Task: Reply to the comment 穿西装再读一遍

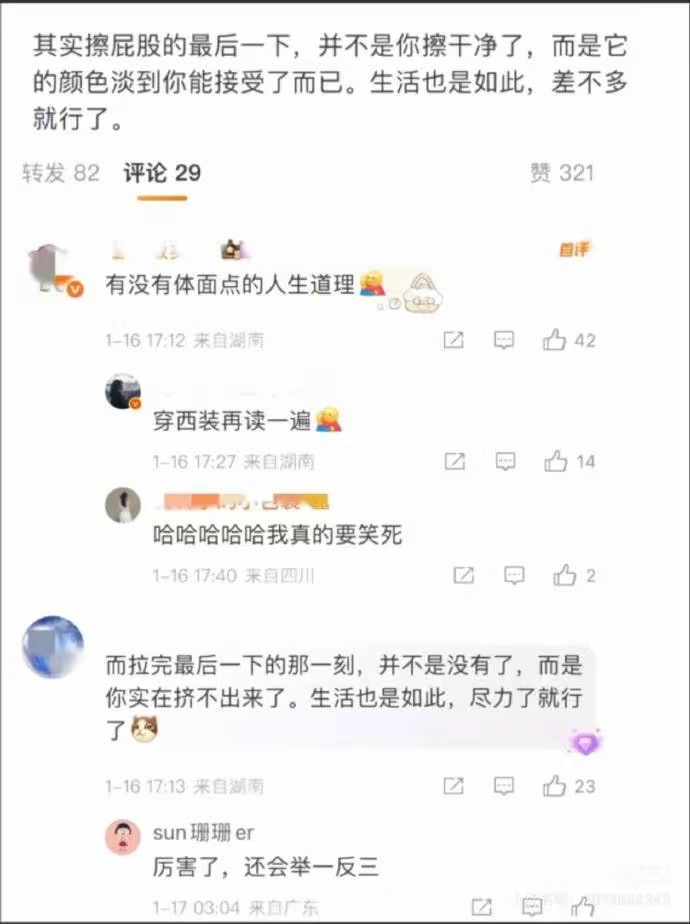Action: click(x=506, y=461)
